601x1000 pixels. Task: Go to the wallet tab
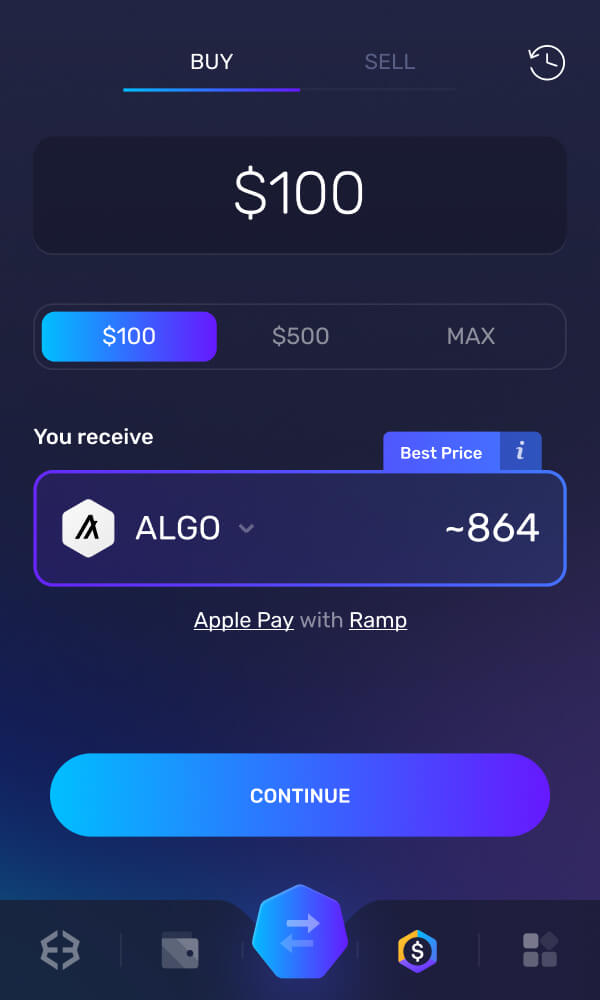180,949
